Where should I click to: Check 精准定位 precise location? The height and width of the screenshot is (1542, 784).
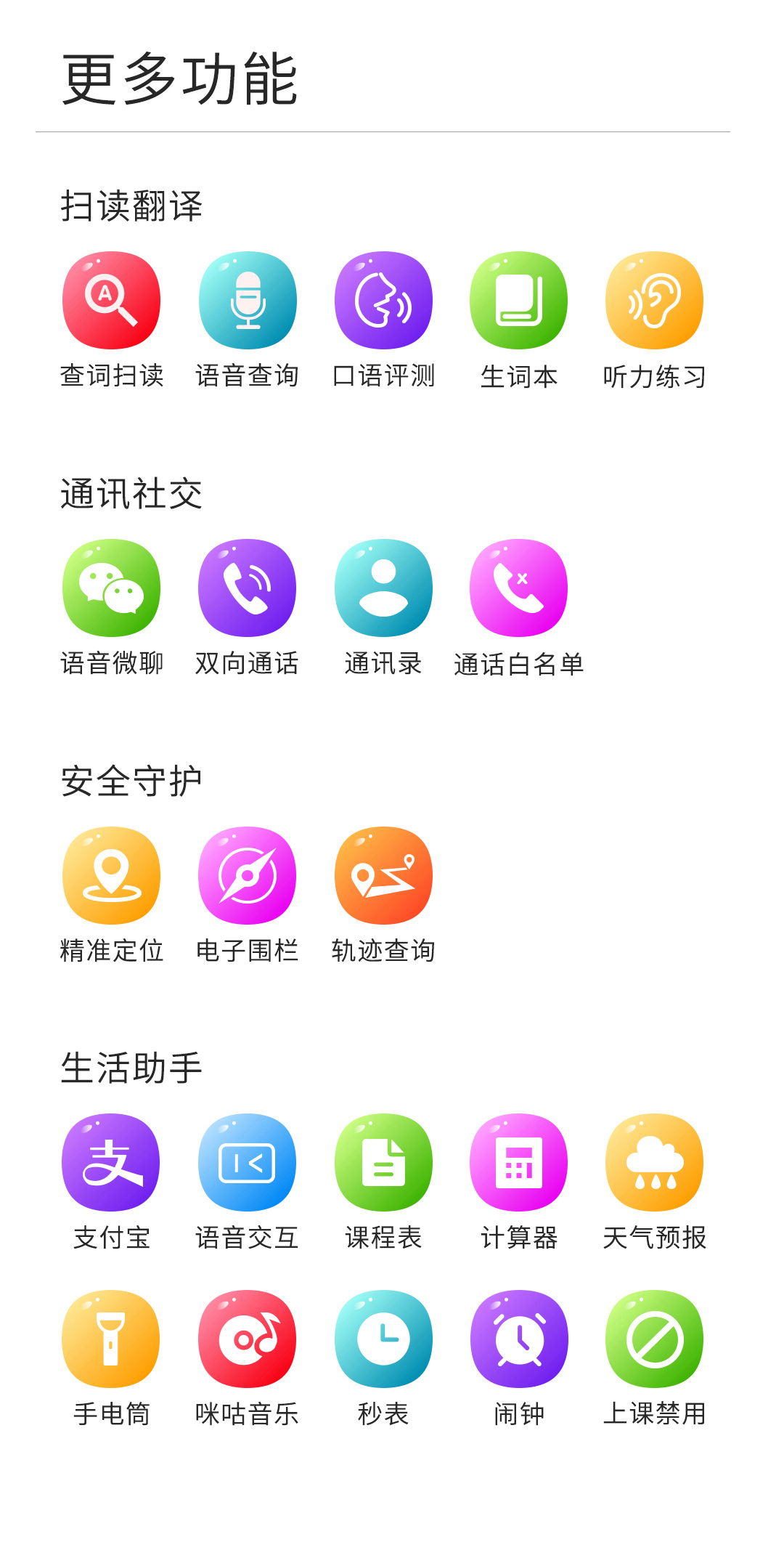tap(111, 876)
